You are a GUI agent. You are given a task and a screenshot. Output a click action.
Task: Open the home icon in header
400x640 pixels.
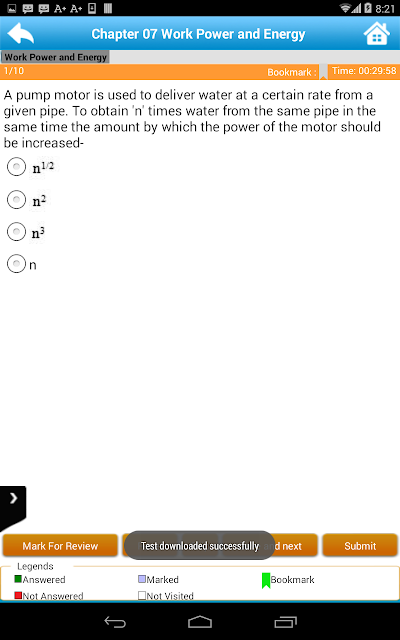(x=377, y=33)
